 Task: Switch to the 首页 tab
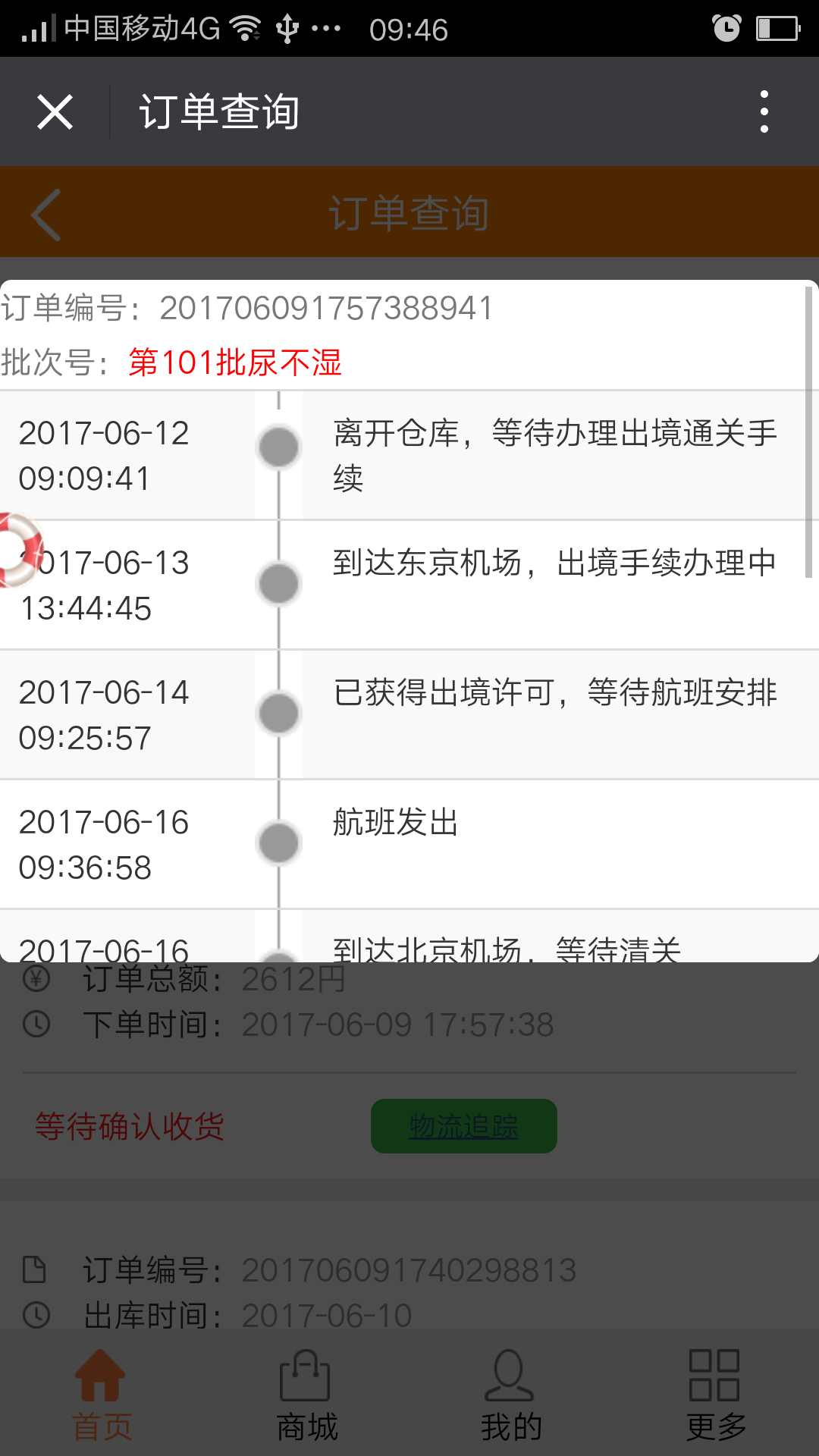click(102, 1396)
